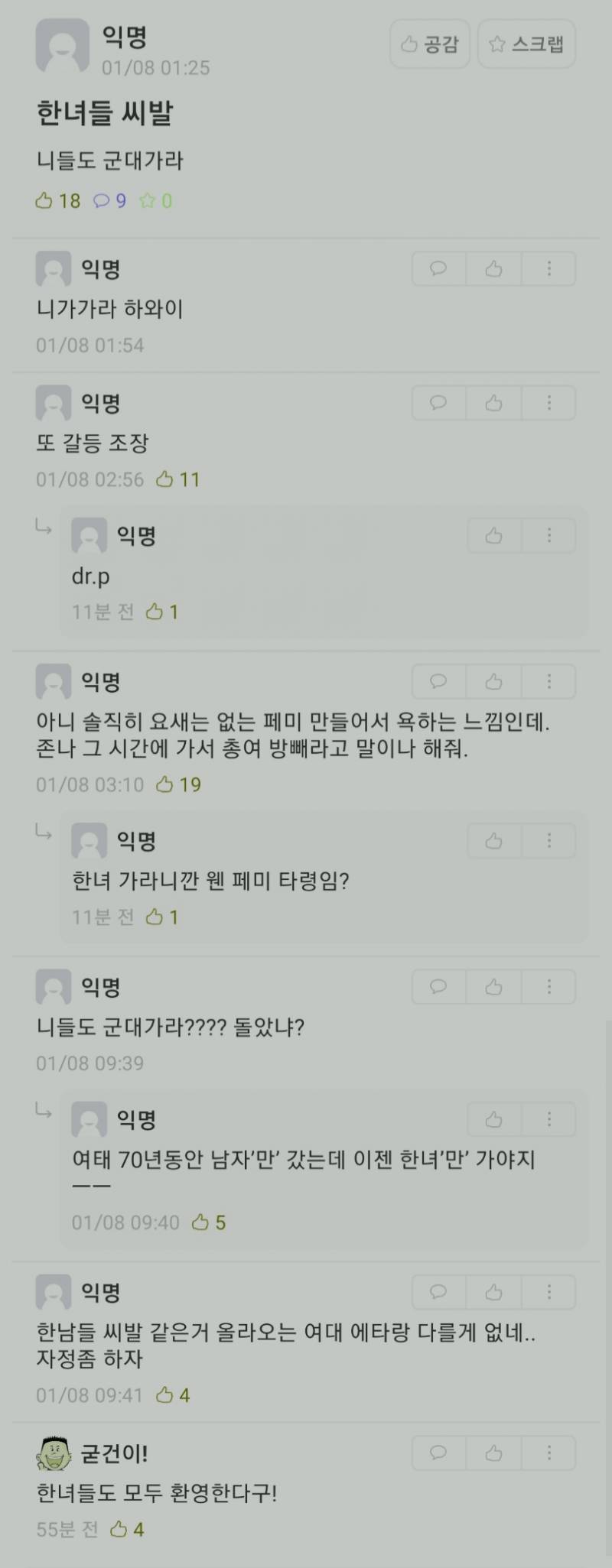Screen dimensions: 612x1568
Task: Toggle the like on 굳건이!'s comment
Action: [493, 1452]
